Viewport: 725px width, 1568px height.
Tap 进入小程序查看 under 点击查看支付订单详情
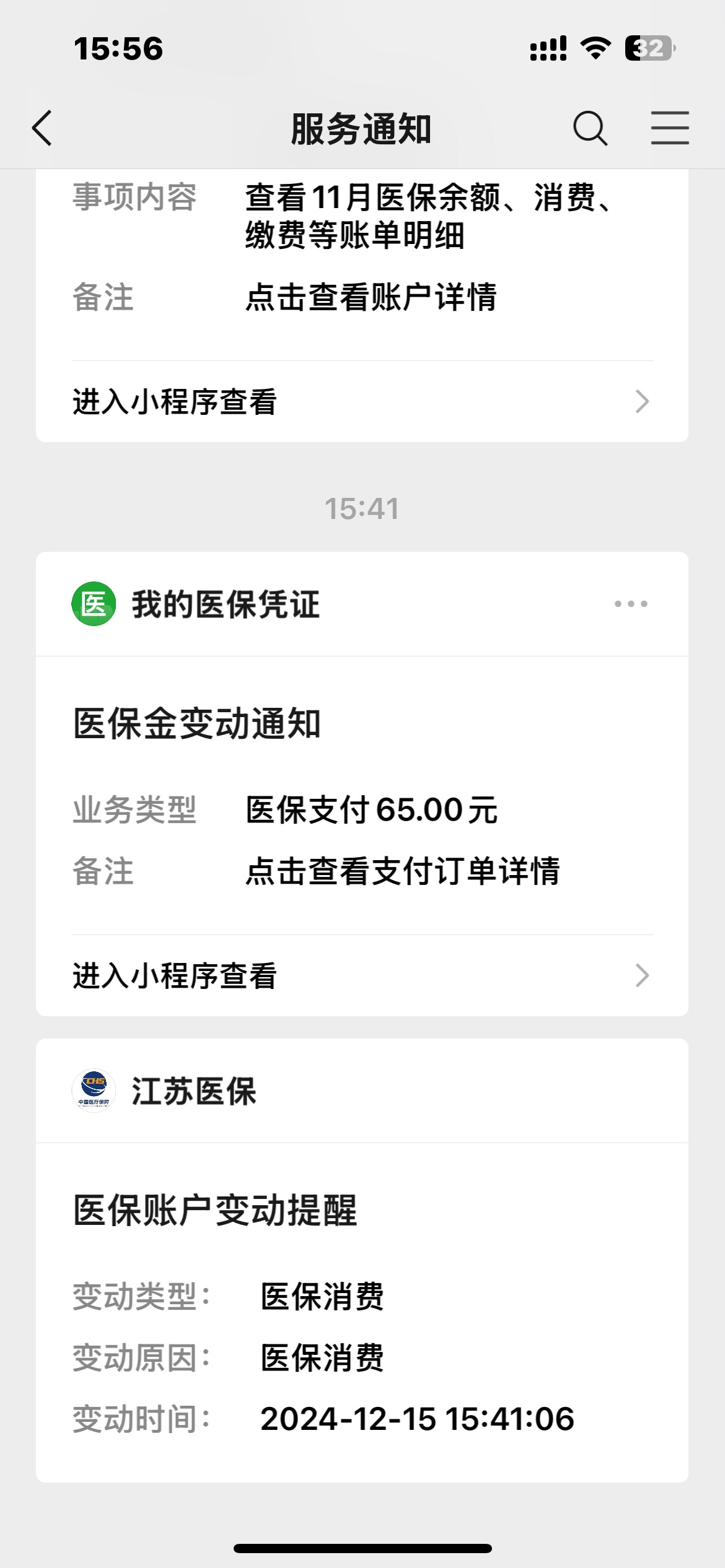coord(362,976)
